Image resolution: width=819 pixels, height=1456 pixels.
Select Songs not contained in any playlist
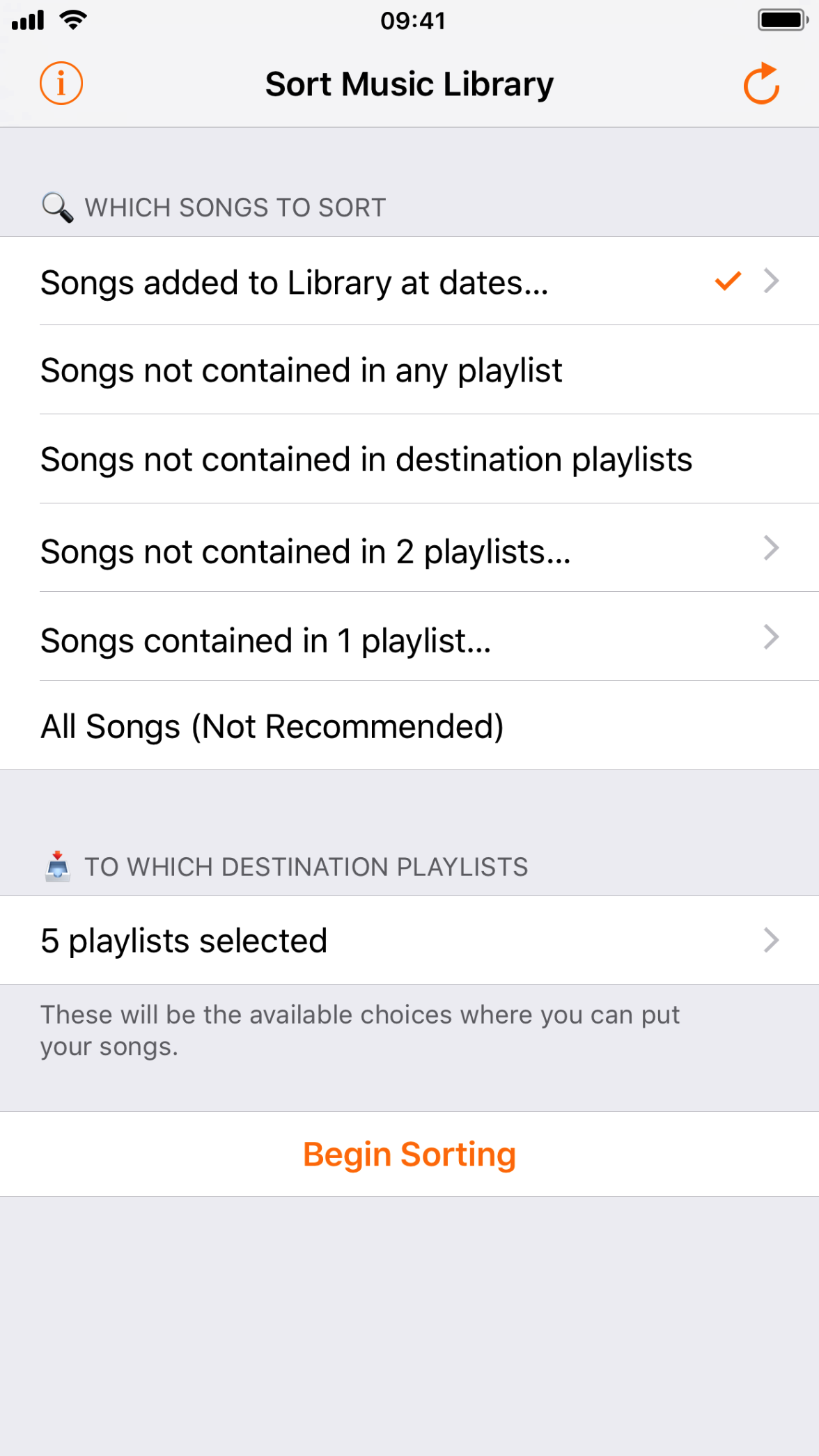tap(409, 370)
